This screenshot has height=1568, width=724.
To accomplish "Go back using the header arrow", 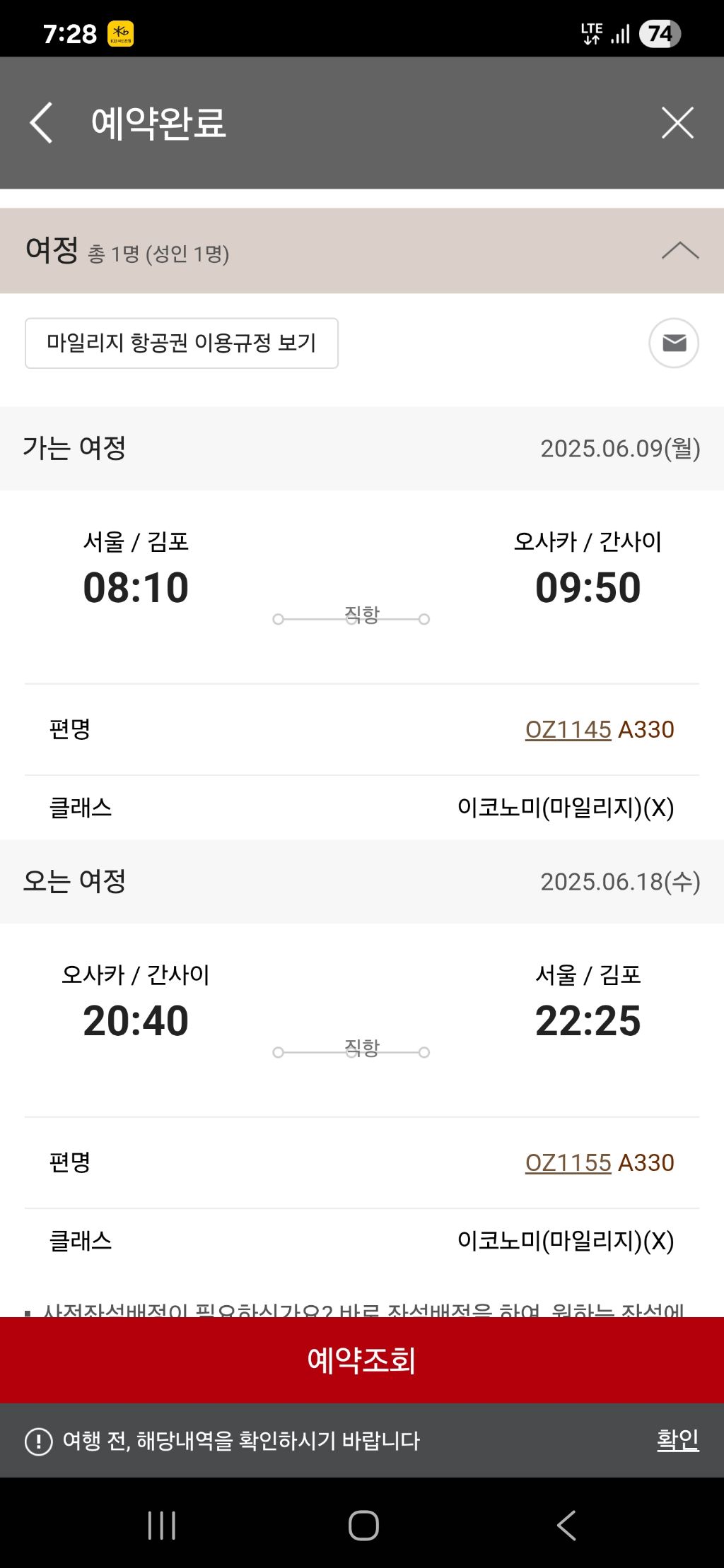I will (x=41, y=123).
